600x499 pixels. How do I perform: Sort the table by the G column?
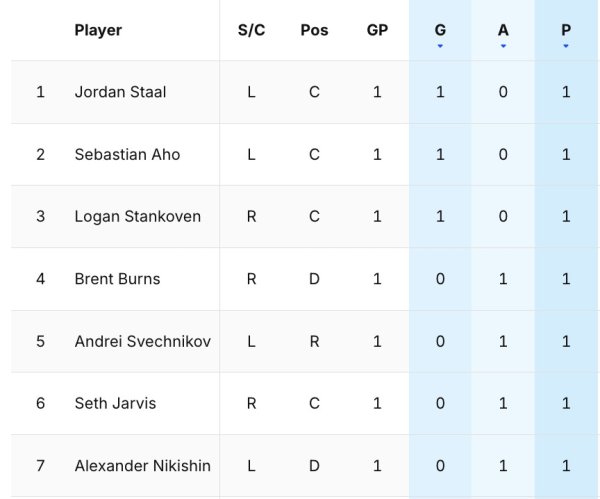pyautogui.click(x=440, y=31)
